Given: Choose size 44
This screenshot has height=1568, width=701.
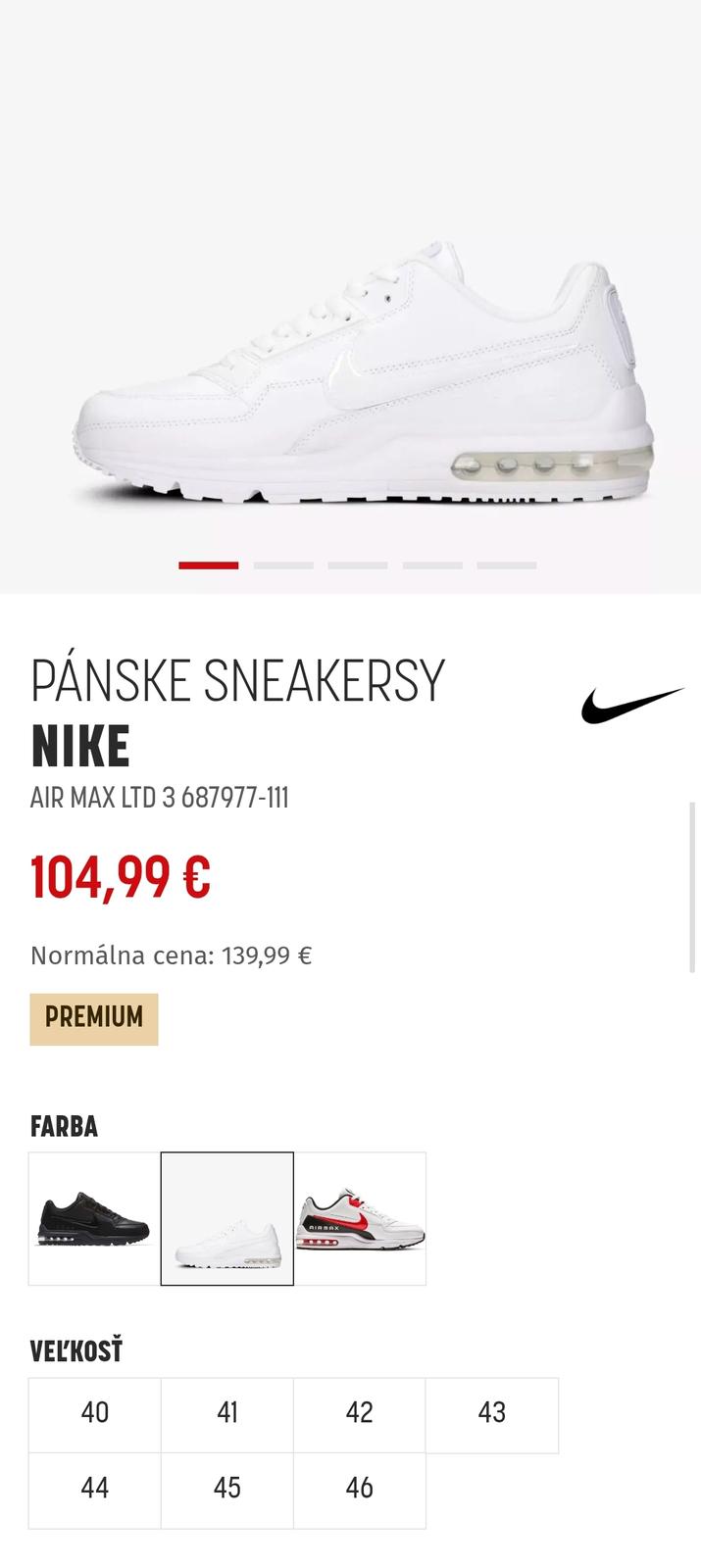Looking at the screenshot, I should coord(95,1490).
